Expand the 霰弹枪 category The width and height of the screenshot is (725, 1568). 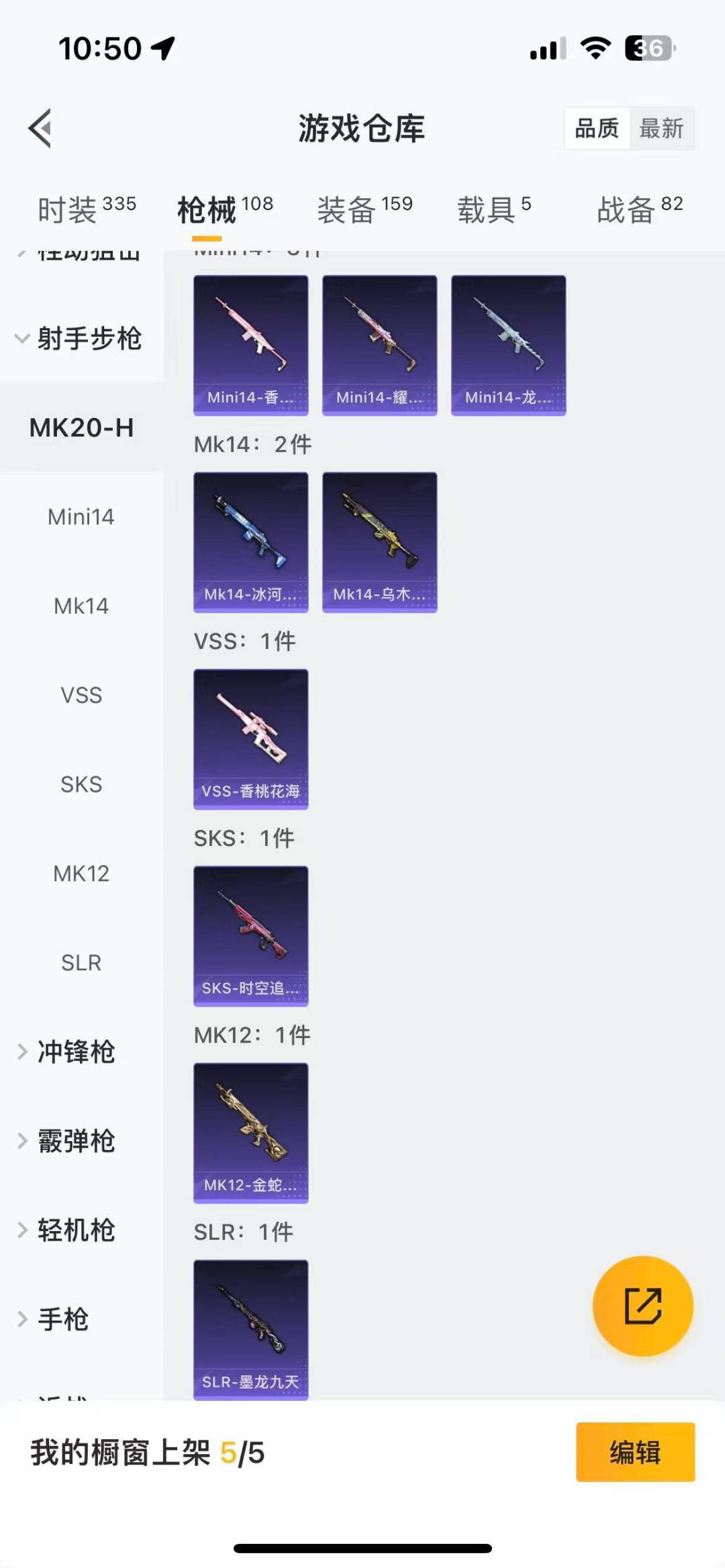point(75,1141)
